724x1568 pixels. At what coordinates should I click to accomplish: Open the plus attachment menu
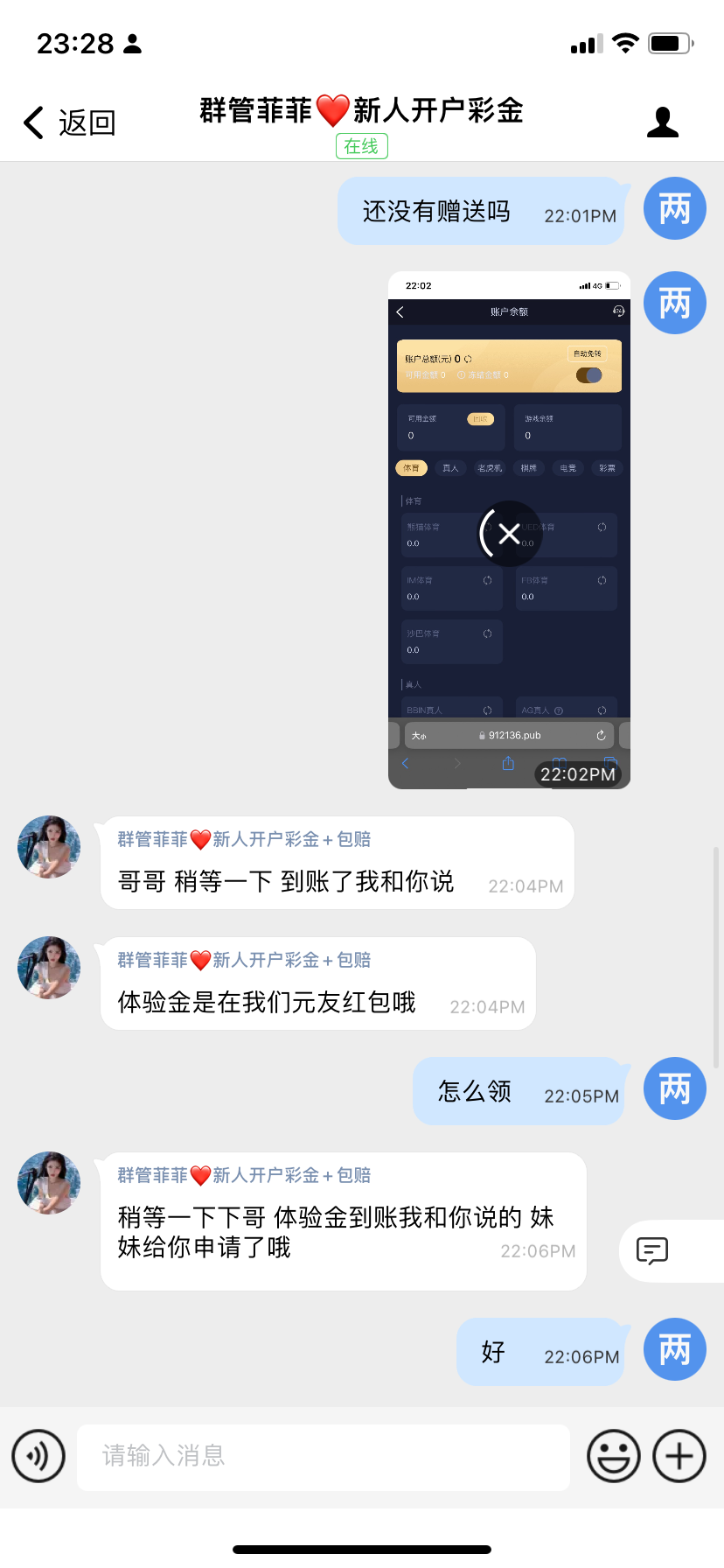click(x=679, y=1456)
